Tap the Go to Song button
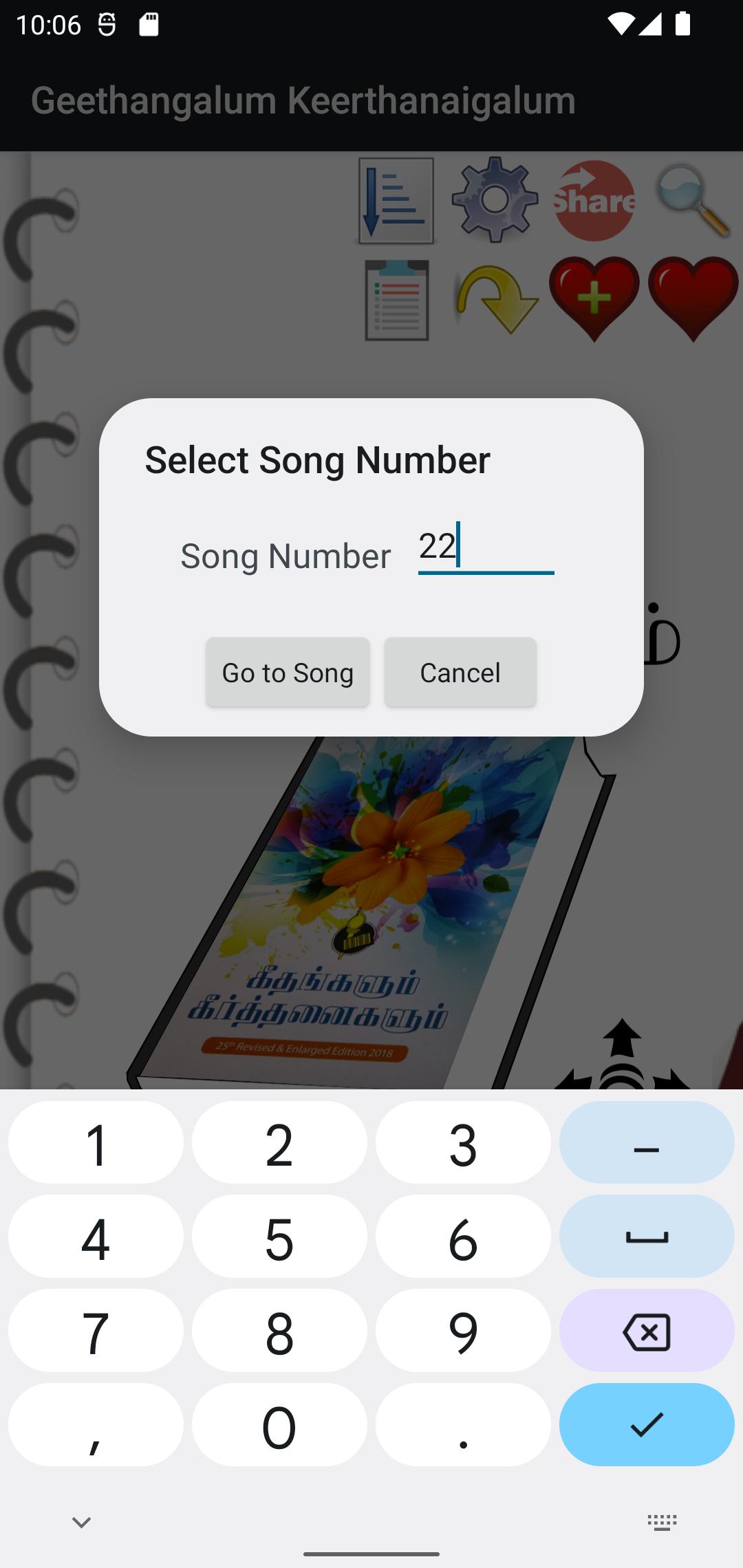 point(288,672)
